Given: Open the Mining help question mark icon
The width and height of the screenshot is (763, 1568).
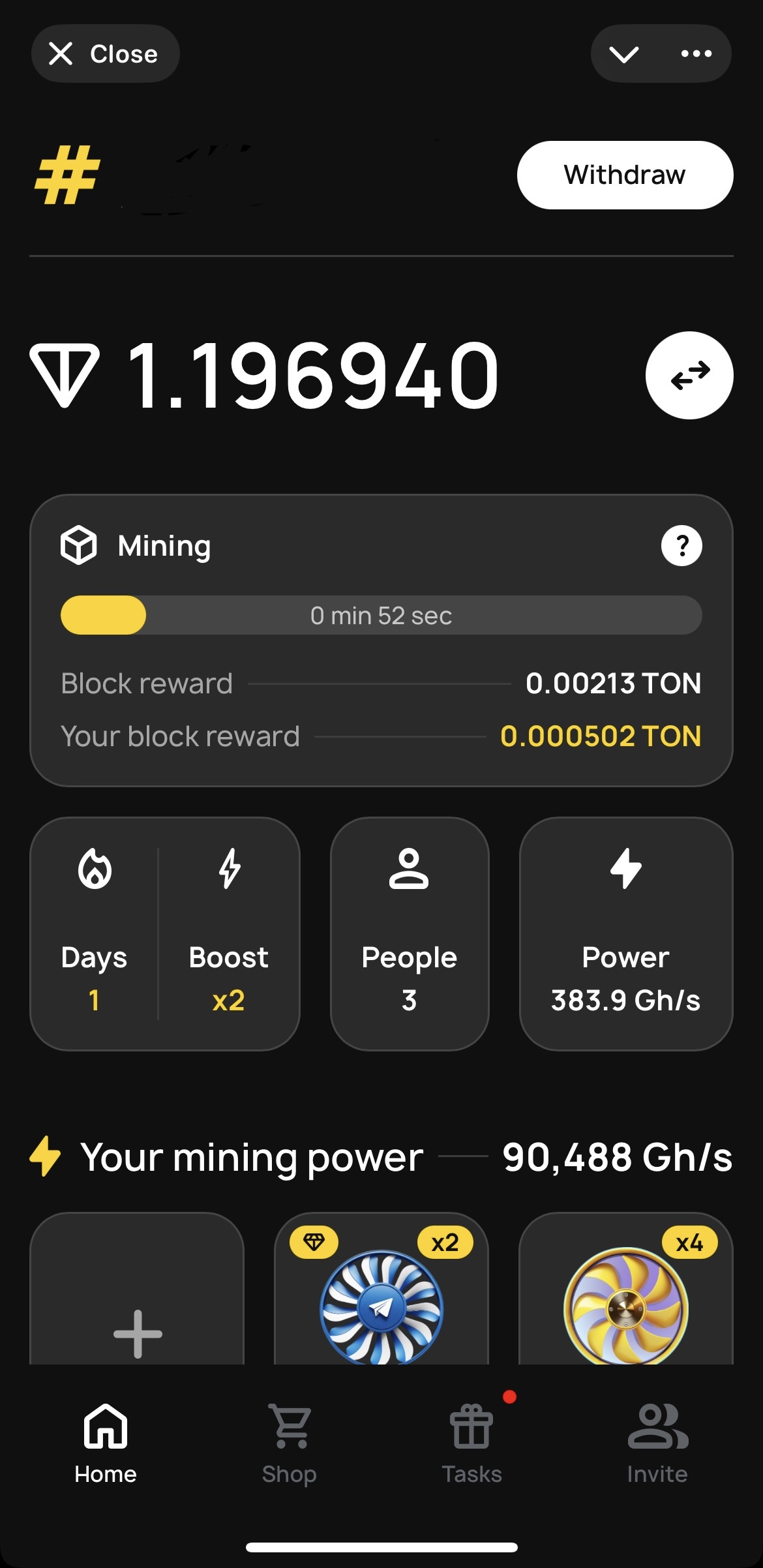Looking at the screenshot, I should [x=682, y=545].
